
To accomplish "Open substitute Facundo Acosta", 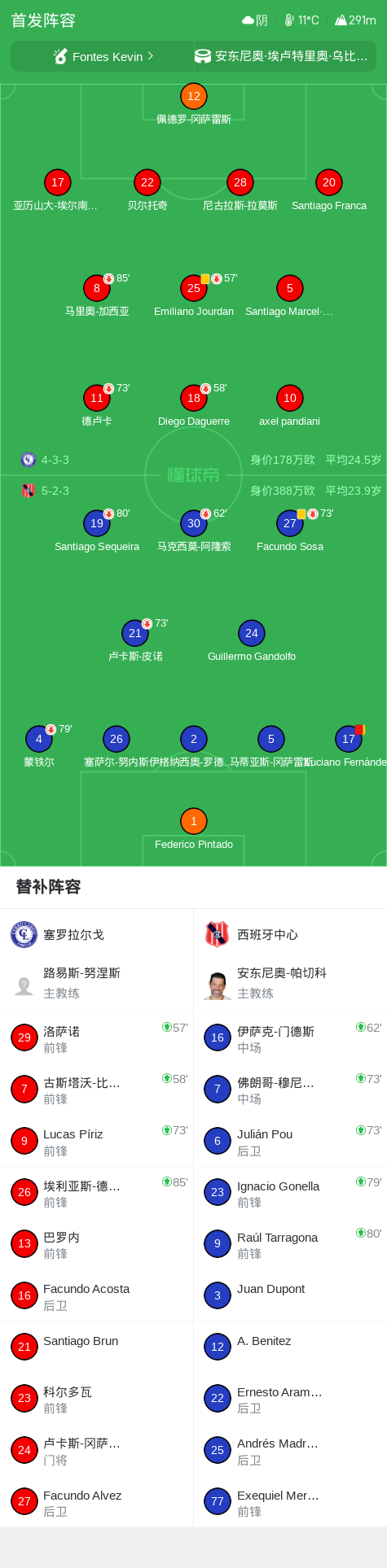I will pos(96,1296).
